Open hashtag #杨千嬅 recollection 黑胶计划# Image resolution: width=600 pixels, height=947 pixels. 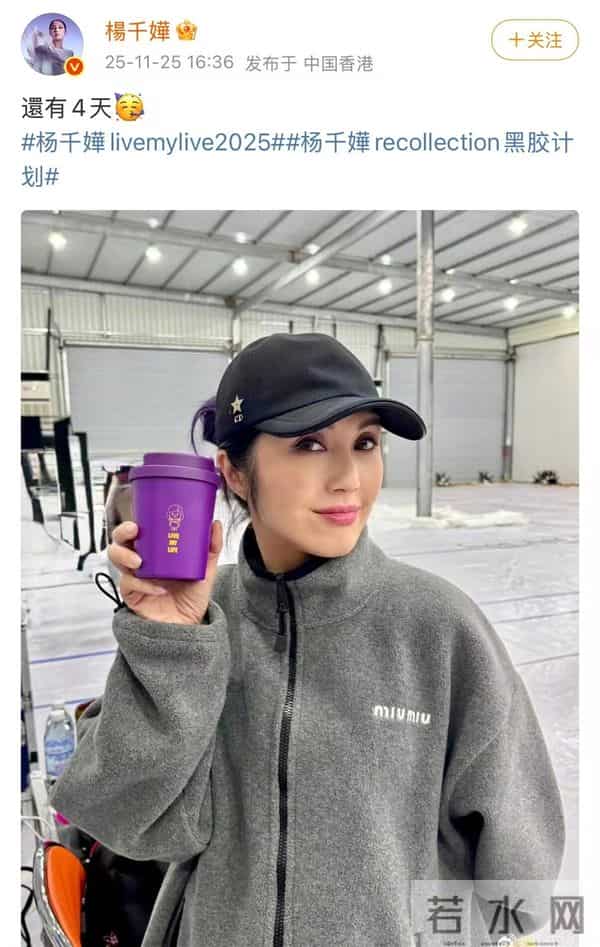point(430,143)
